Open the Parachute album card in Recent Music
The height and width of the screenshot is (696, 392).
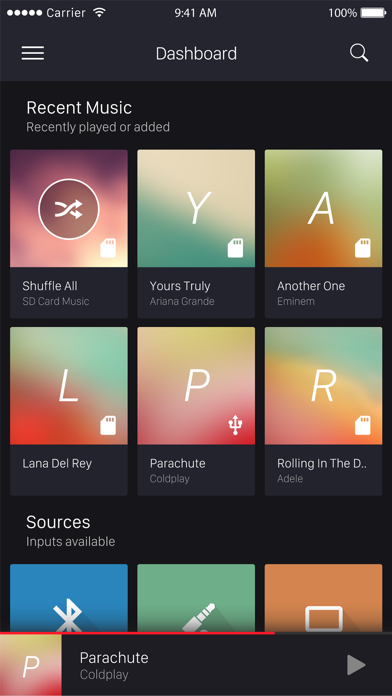pyautogui.click(x=196, y=411)
